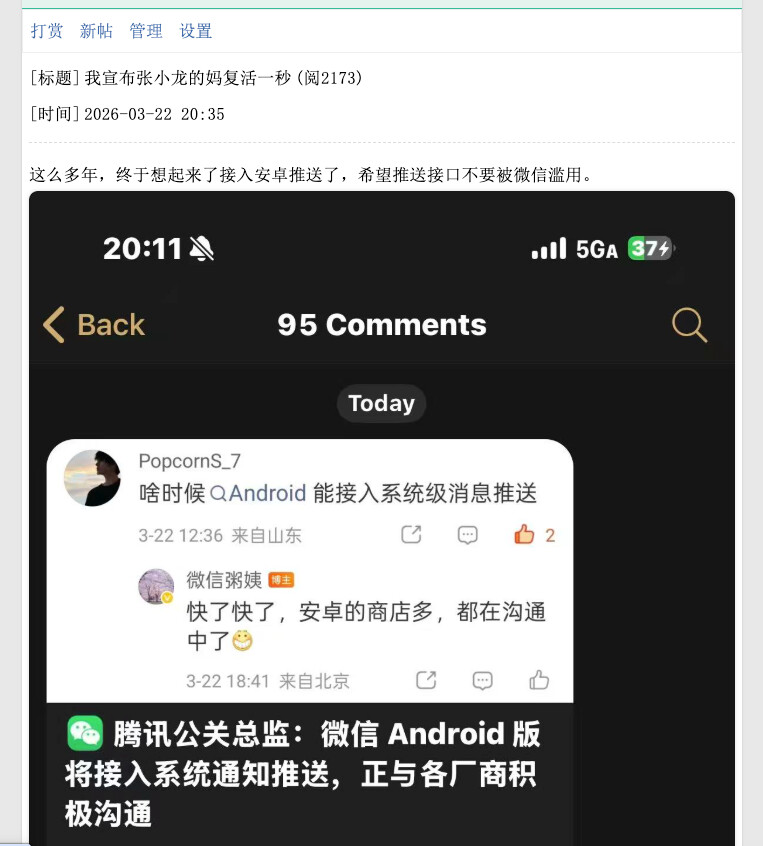Open the embedded screenshot image in the post
Screen dimensions: 763x846
click(382, 518)
